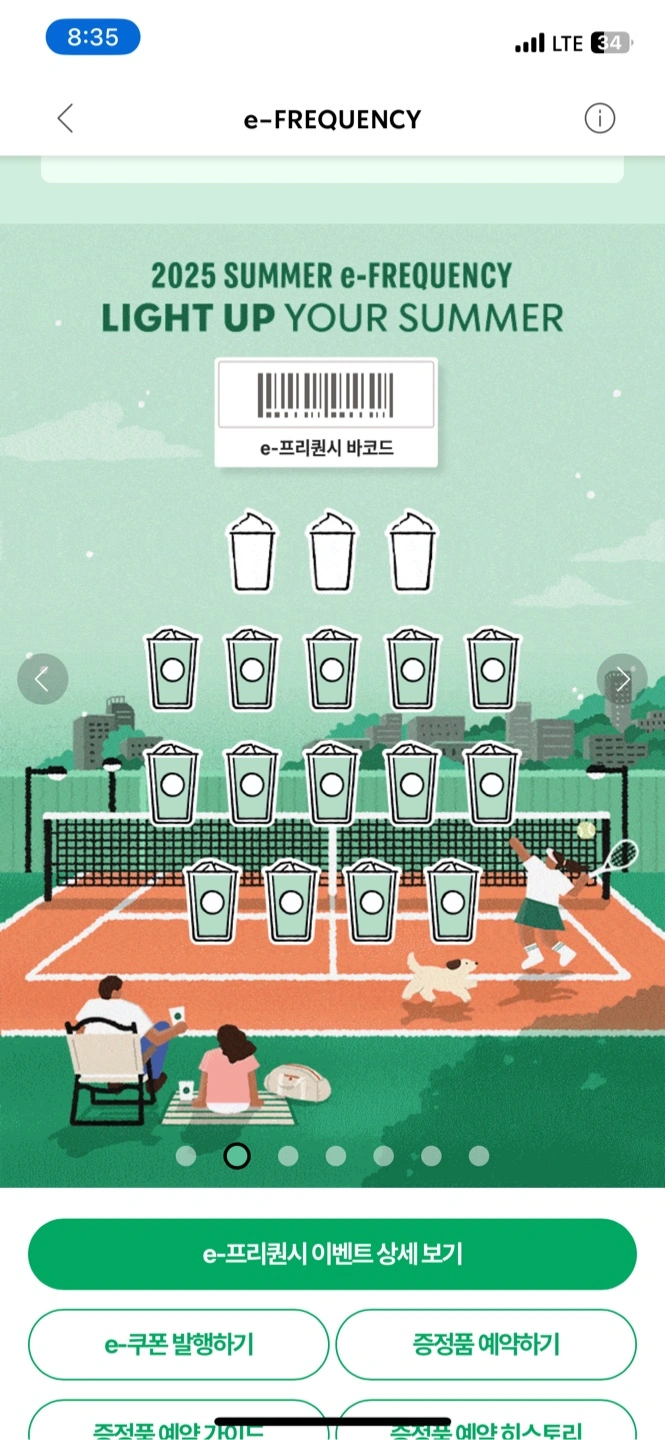Open the e-프리퀀시 바코드 button
Screen dimensions: 665x1440
[326, 412]
